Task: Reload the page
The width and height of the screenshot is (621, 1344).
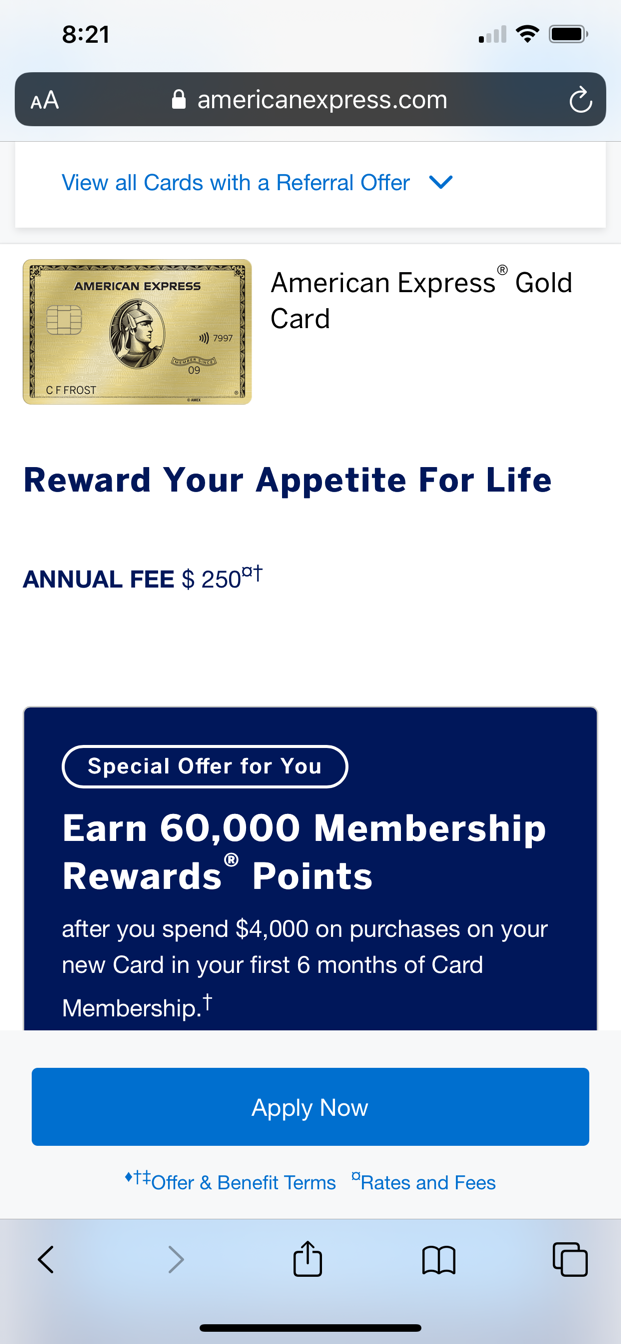Action: pos(580,100)
